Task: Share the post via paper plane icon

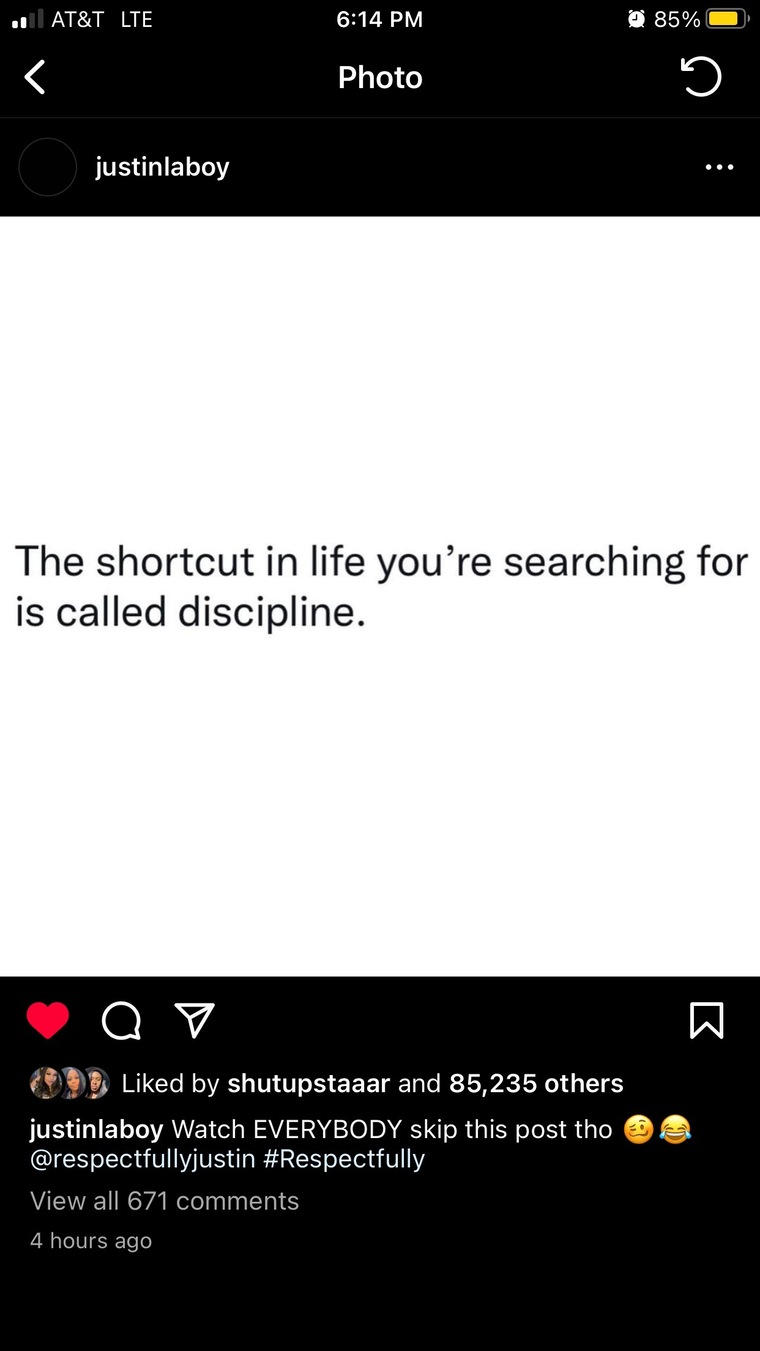Action: (x=195, y=1020)
